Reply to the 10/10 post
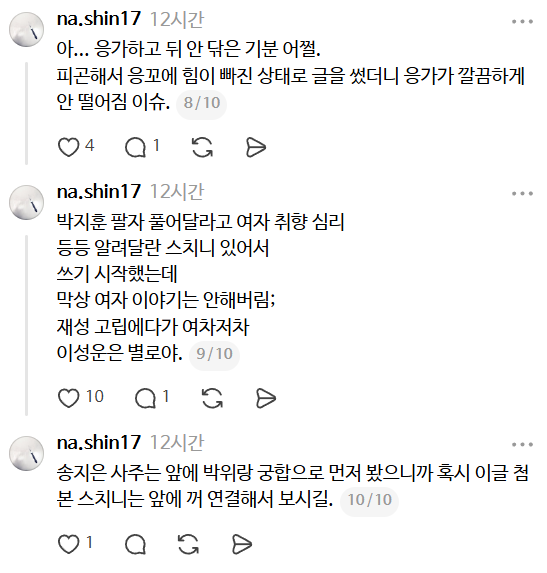Image resolution: width=547 pixels, height=573 pixels. click(135, 544)
